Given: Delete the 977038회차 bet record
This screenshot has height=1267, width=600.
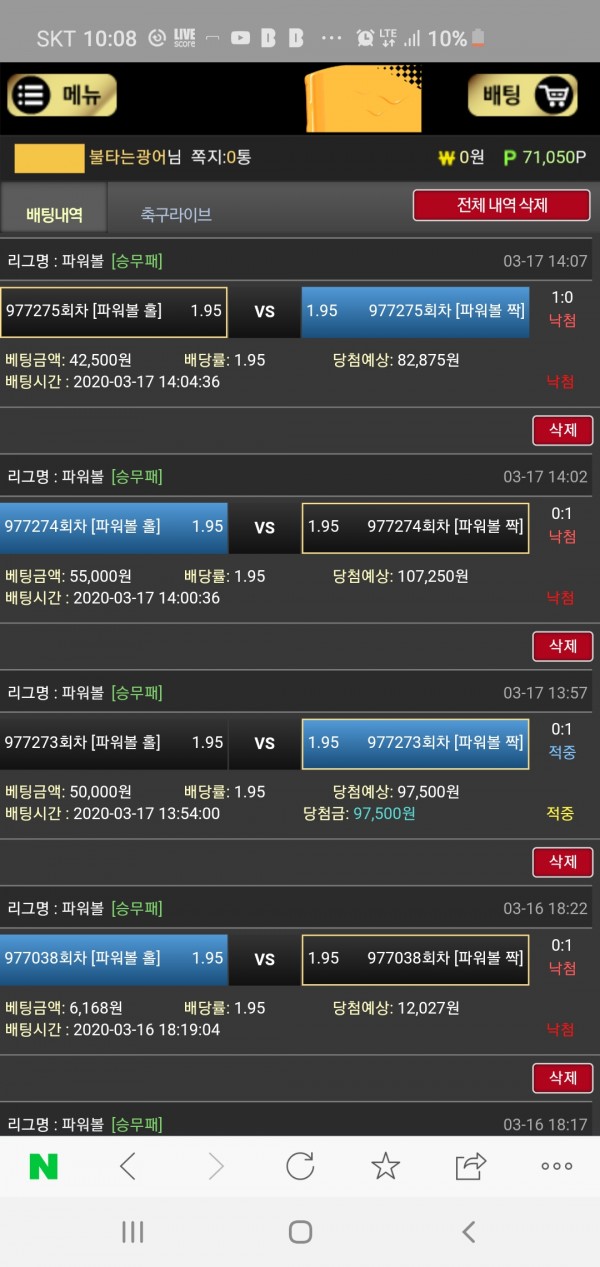Looking at the screenshot, I should pos(562,1077).
